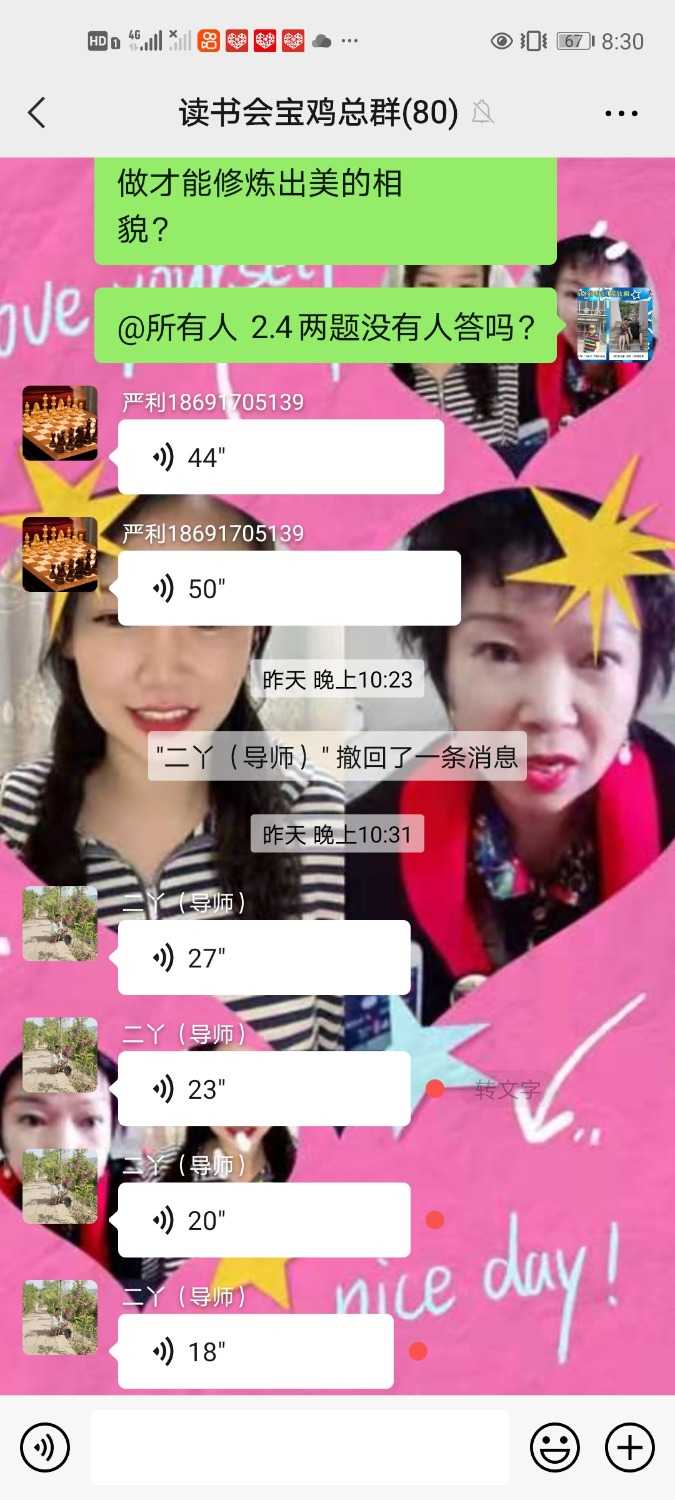675x1500 pixels.
Task: Focus the message text field
Action: point(300,1447)
